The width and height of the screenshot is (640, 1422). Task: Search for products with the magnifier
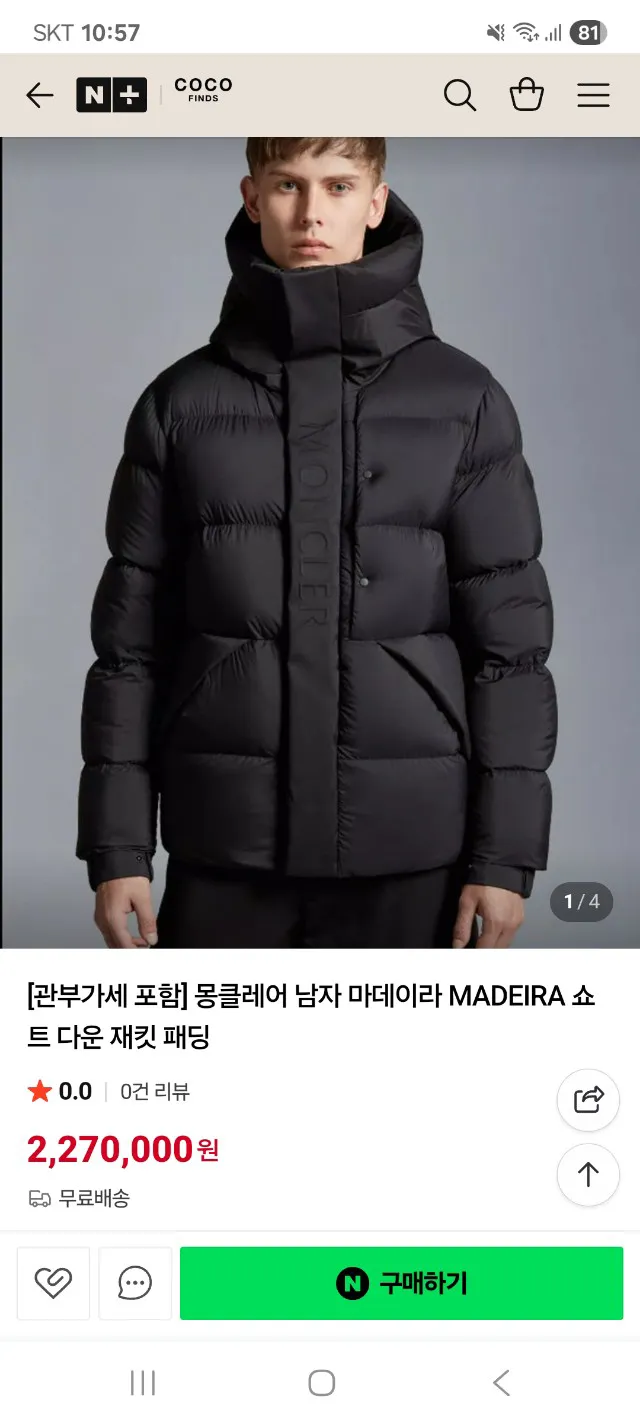coord(459,95)
